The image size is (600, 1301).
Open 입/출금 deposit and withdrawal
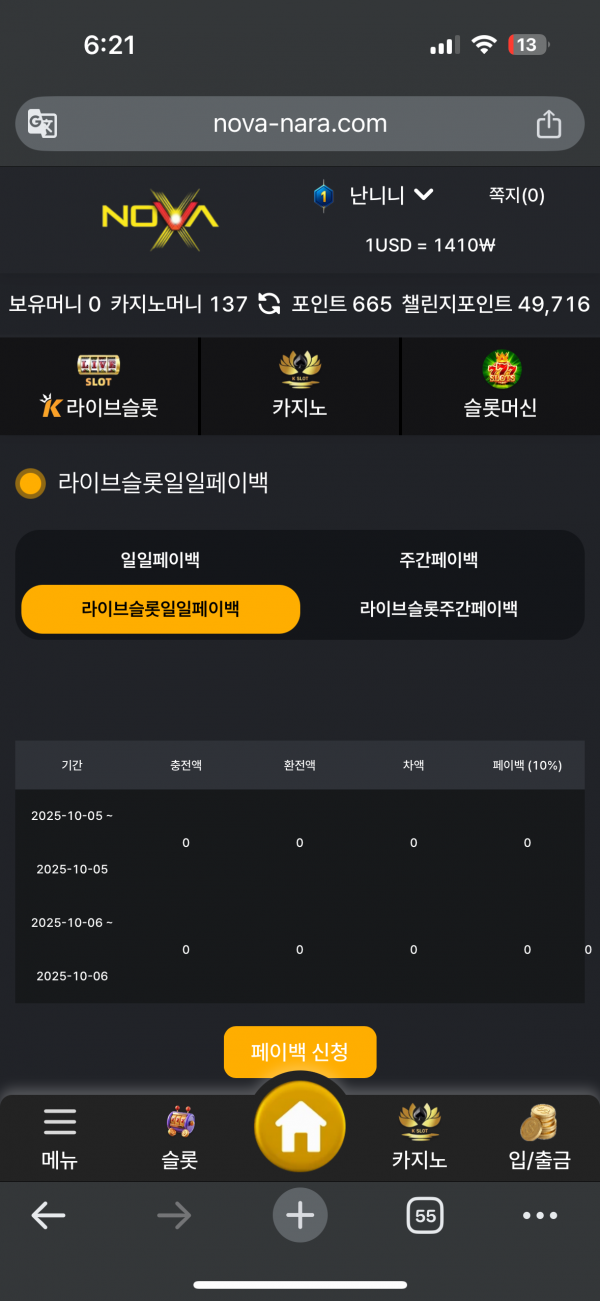539,1138
